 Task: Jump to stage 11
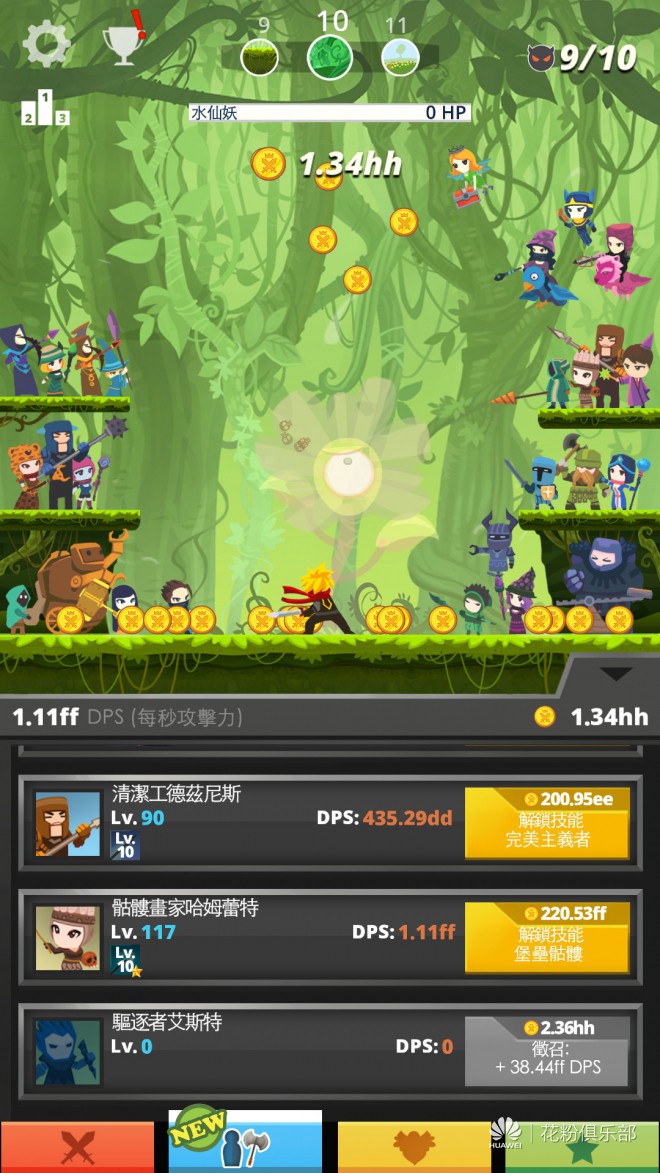[x=399, y=58]
